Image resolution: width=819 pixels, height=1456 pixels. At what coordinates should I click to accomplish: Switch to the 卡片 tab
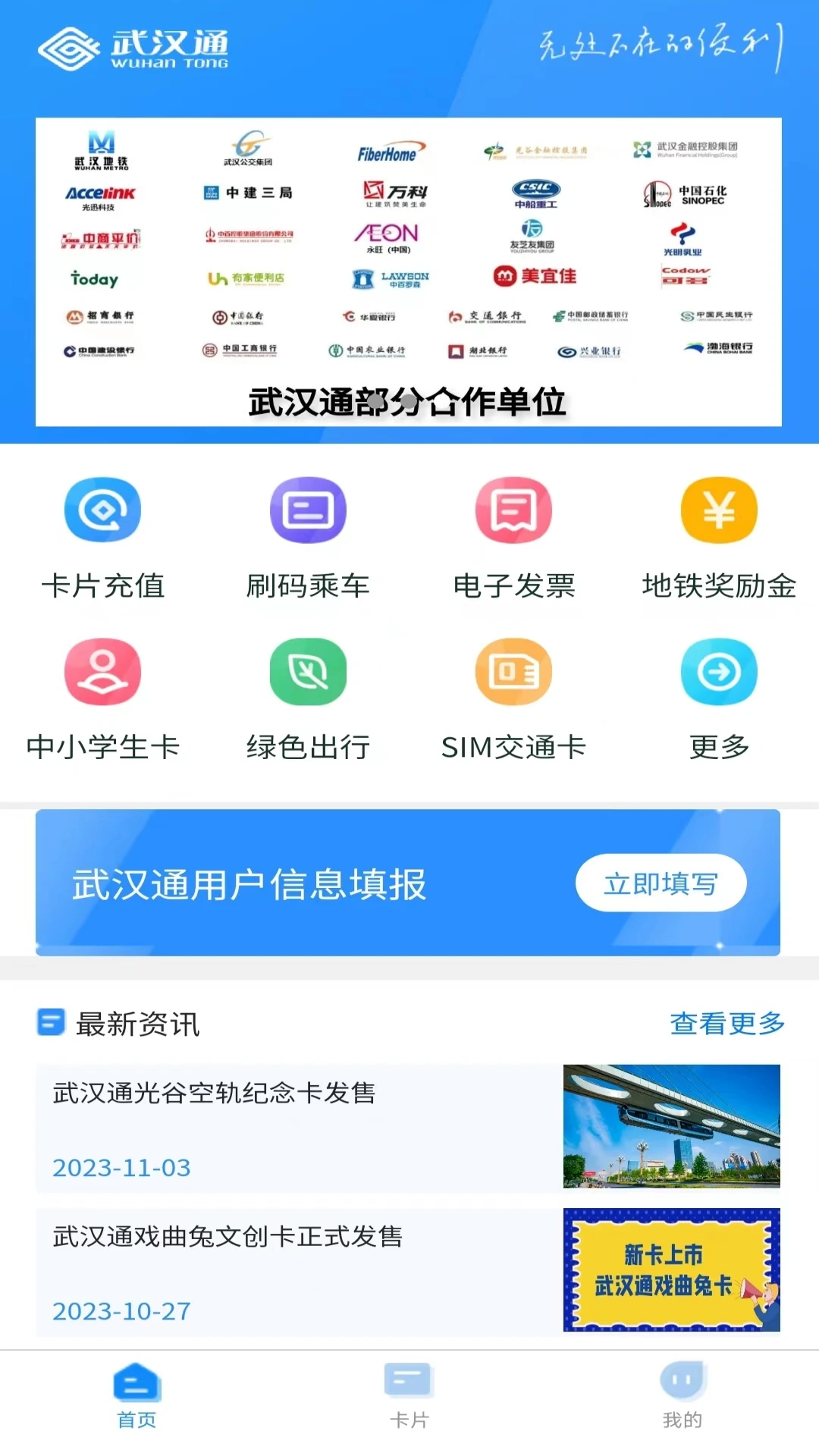pos(408,1395)
